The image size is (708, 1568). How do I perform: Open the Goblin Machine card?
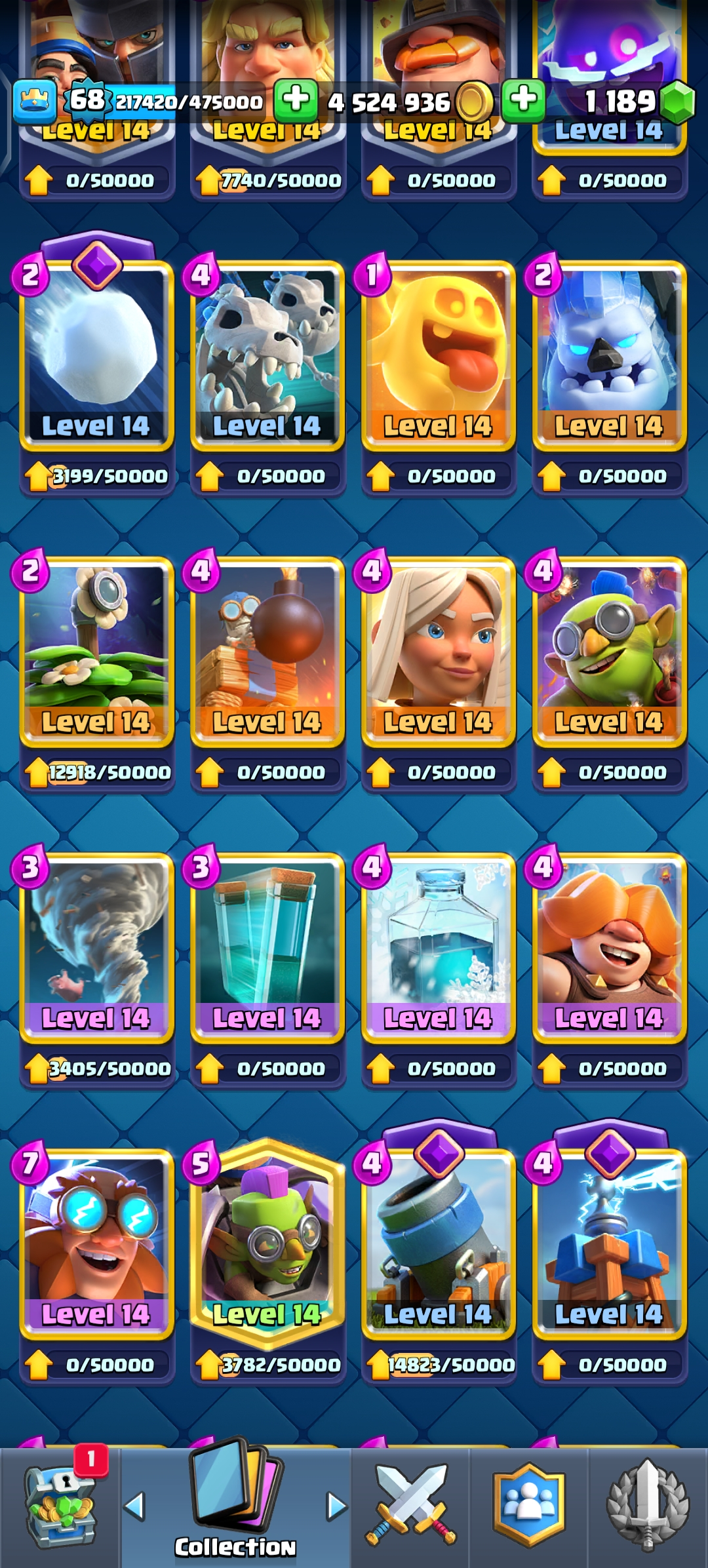267,1243
